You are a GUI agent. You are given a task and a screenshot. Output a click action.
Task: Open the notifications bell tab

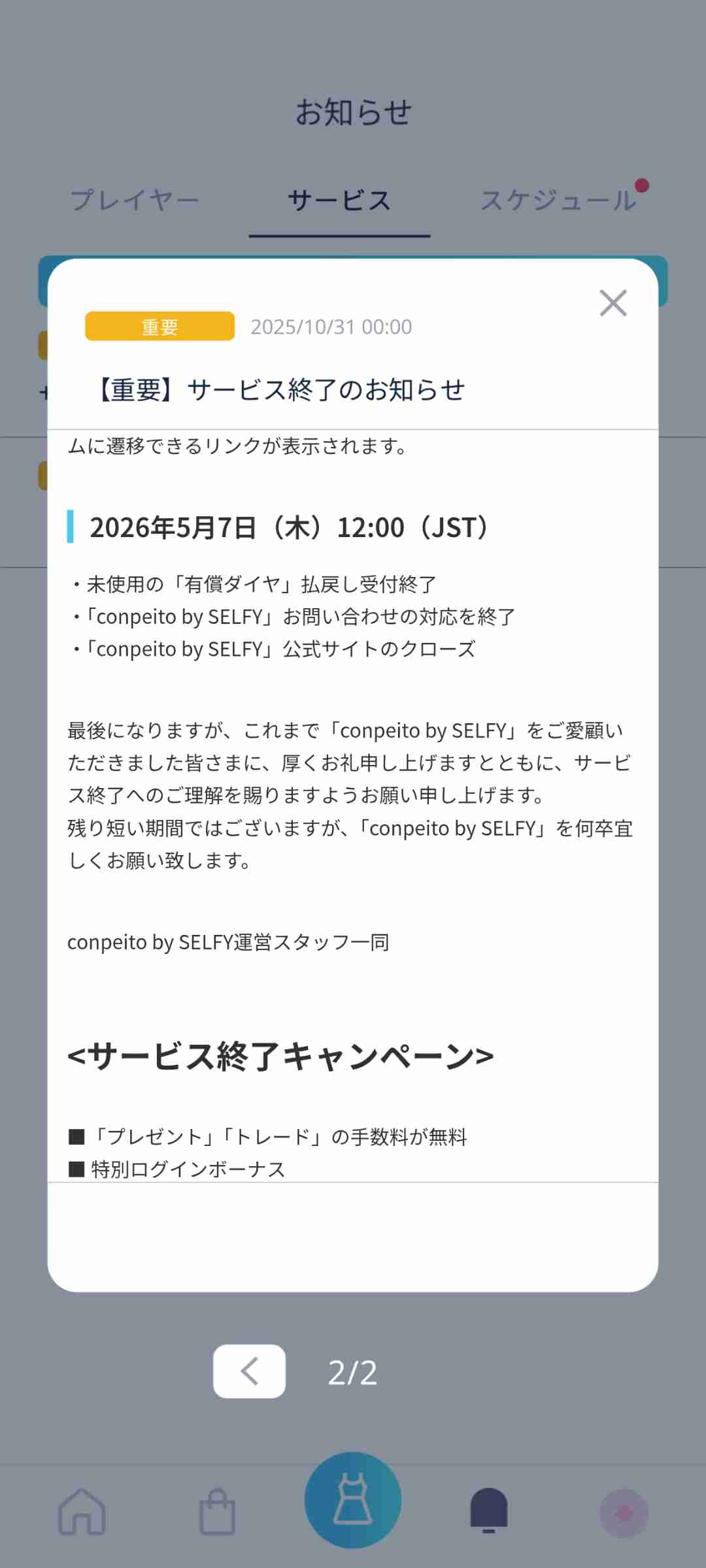488,1511
